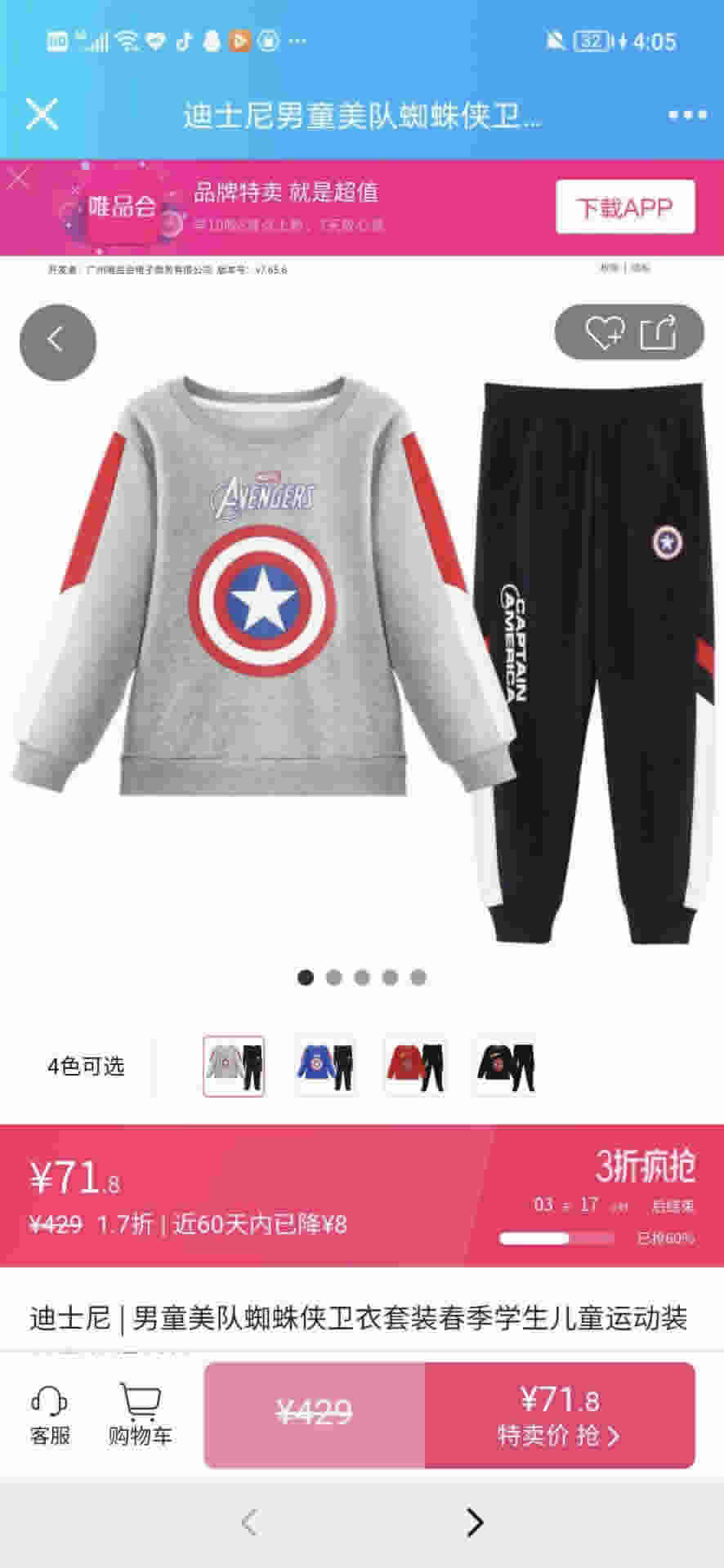This screenshot has width=724, height=1568.
Task: Select the black sweatshirt color option
Action: 507,1066
